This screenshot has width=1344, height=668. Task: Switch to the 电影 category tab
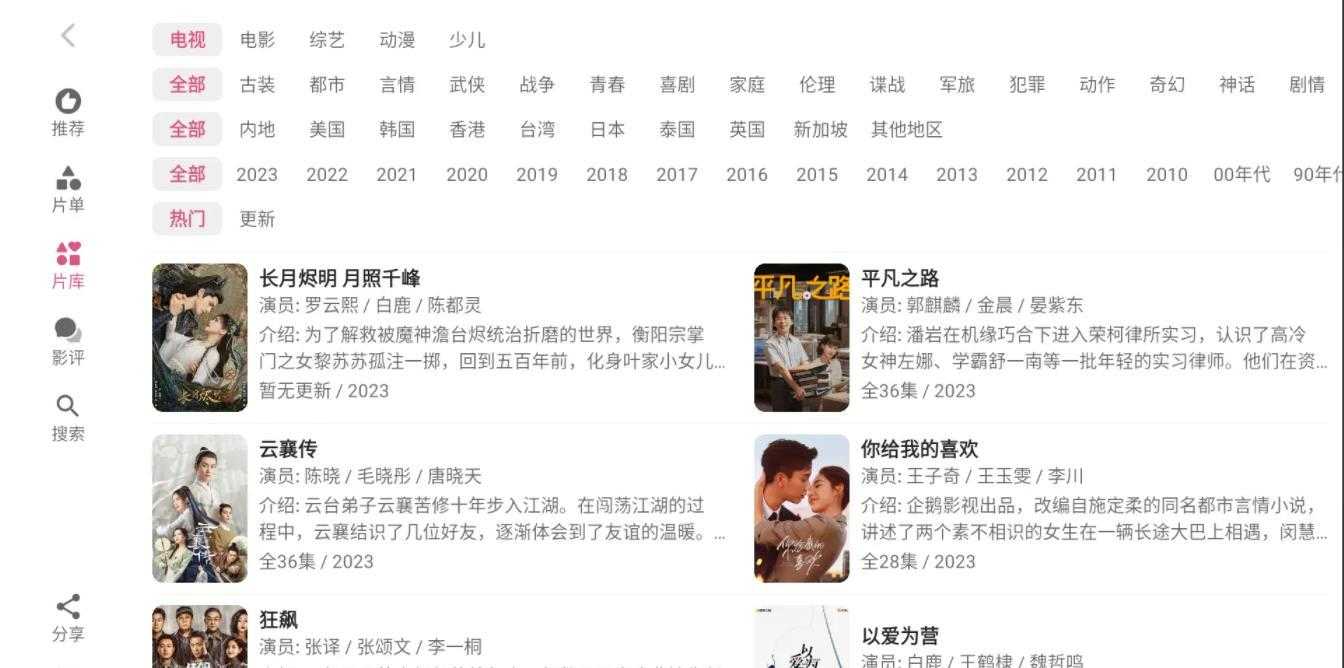coord(257,40)
